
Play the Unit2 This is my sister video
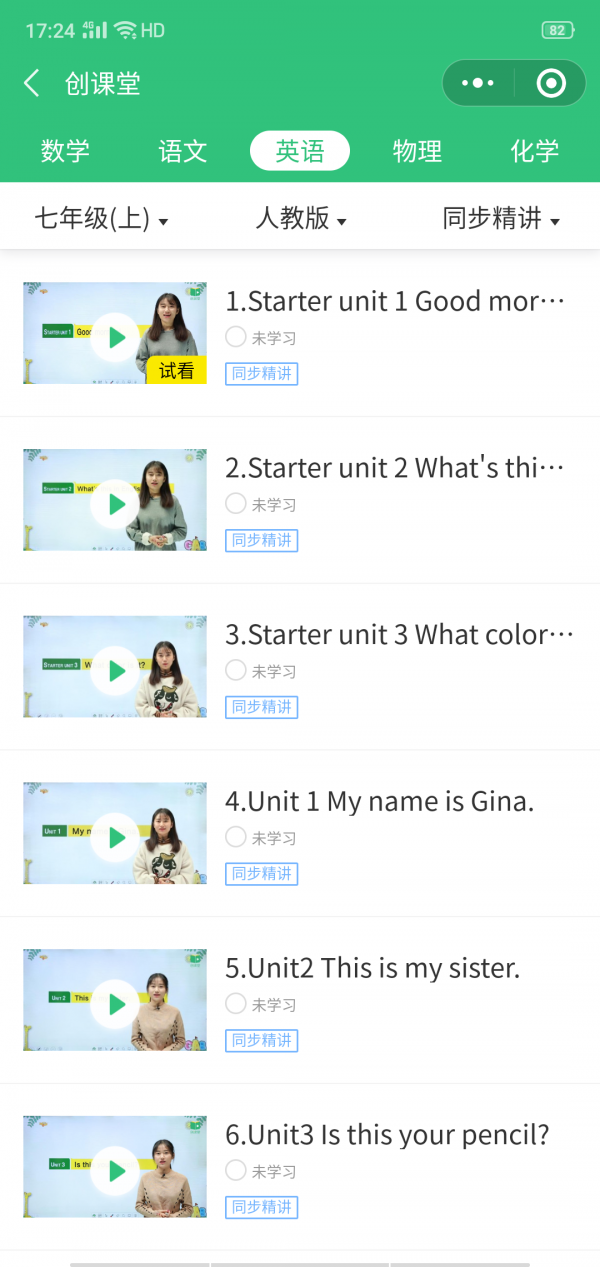(116, 1003)
